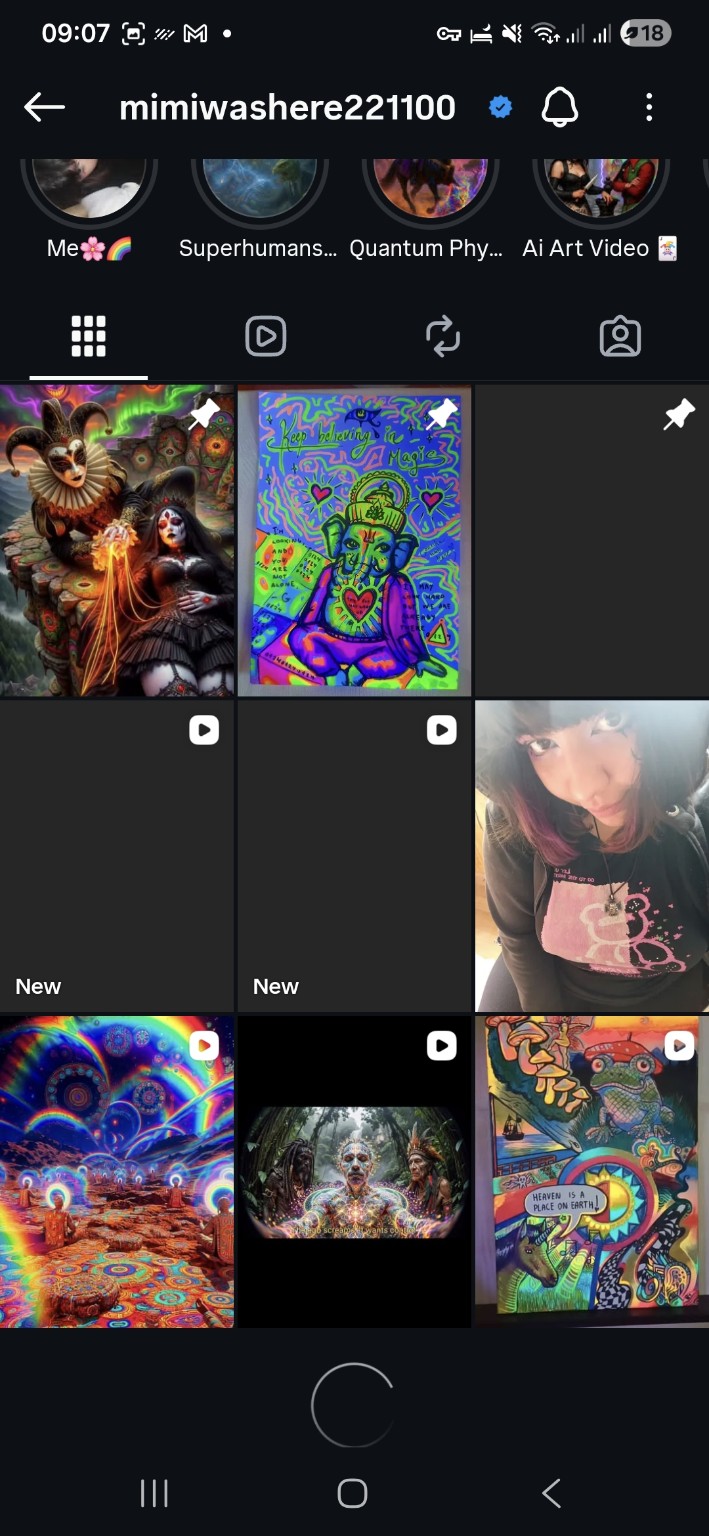Select the posts grid tab
The image size is (709, 1536).
pyautogui.click(x=88, y=337)
